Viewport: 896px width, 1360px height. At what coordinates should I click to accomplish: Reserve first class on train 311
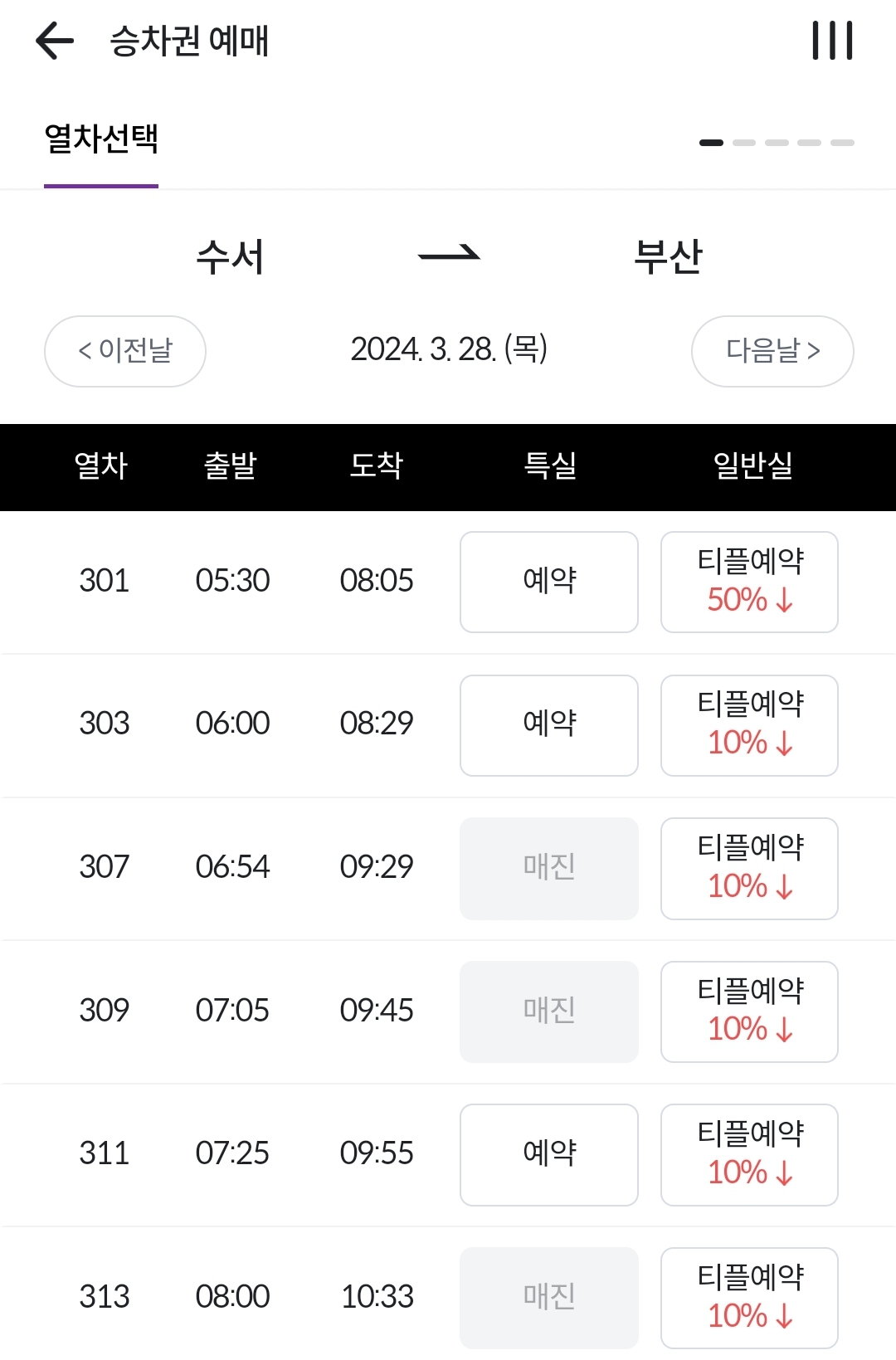tap(548, 1154)
